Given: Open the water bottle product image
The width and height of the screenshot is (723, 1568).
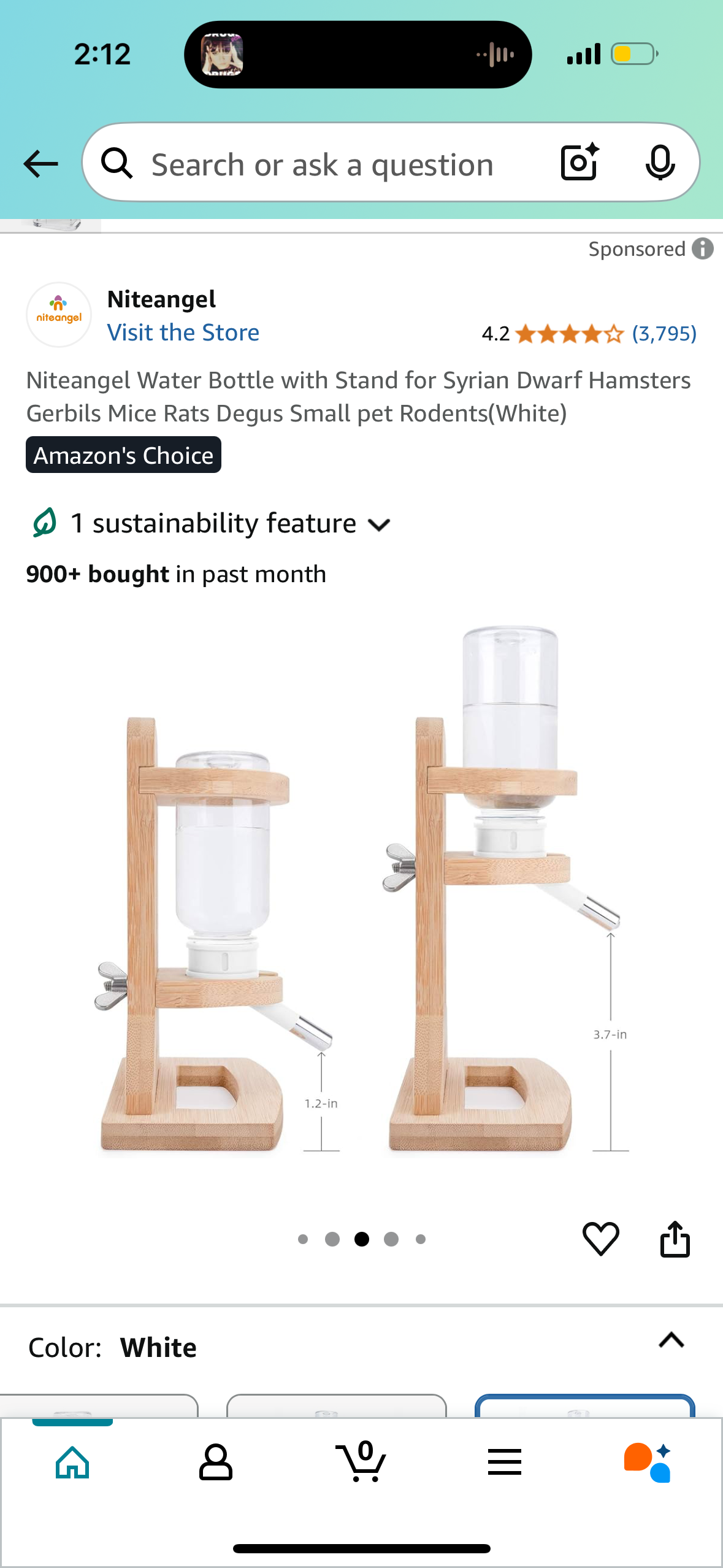Looking at the screenshot, I should pyautogui.click(x=362, y=890).
